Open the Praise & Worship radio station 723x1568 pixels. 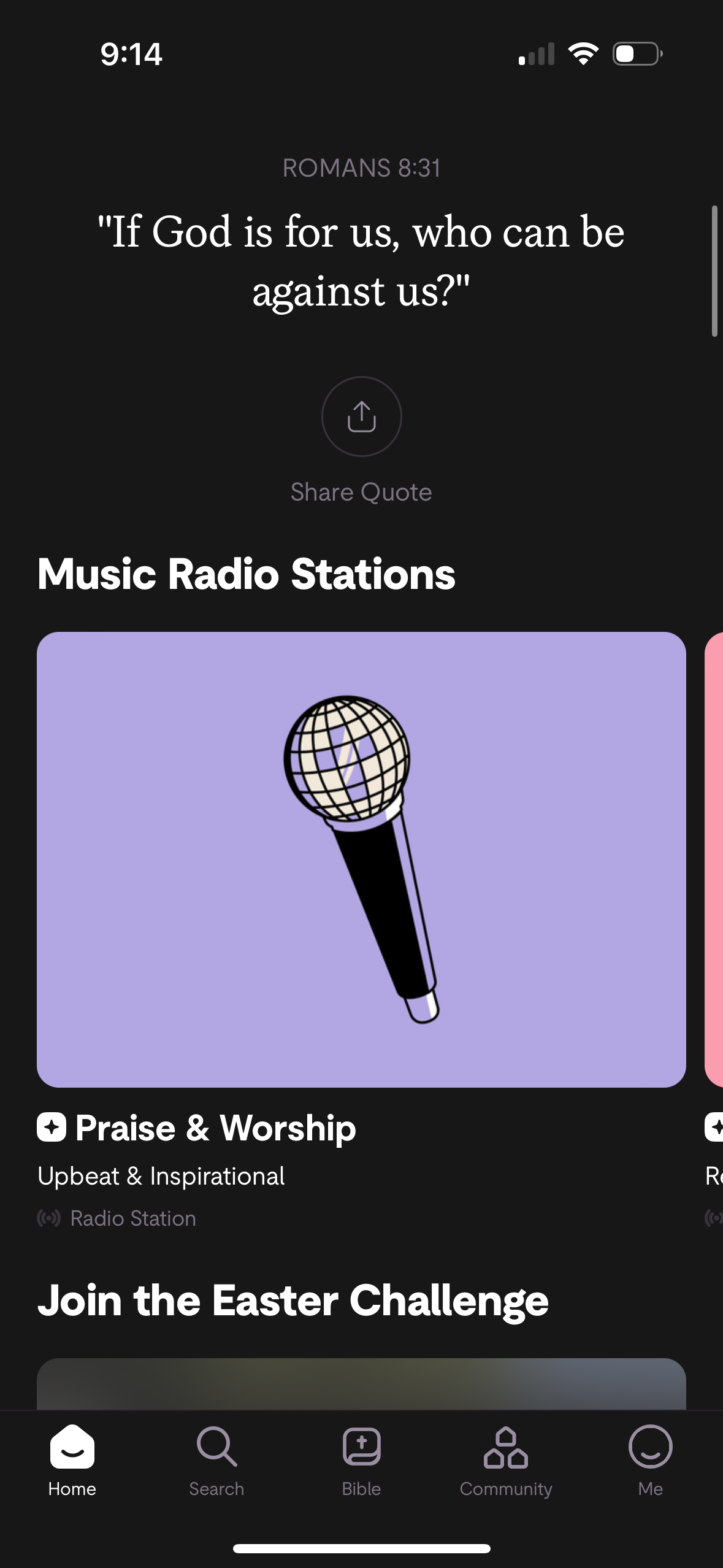[361, 859]
